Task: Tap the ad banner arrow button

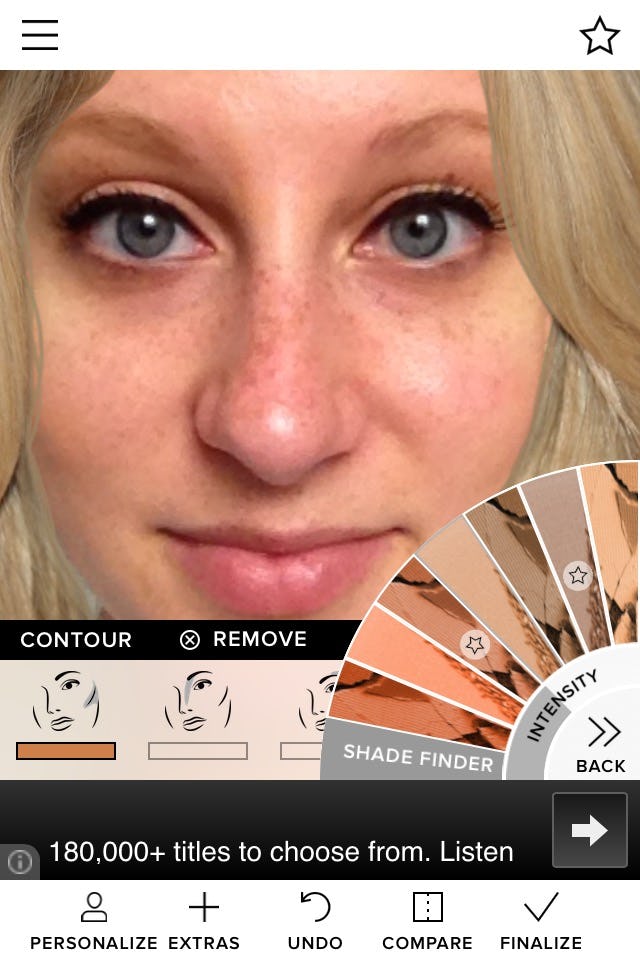Action: coord(589,830)
